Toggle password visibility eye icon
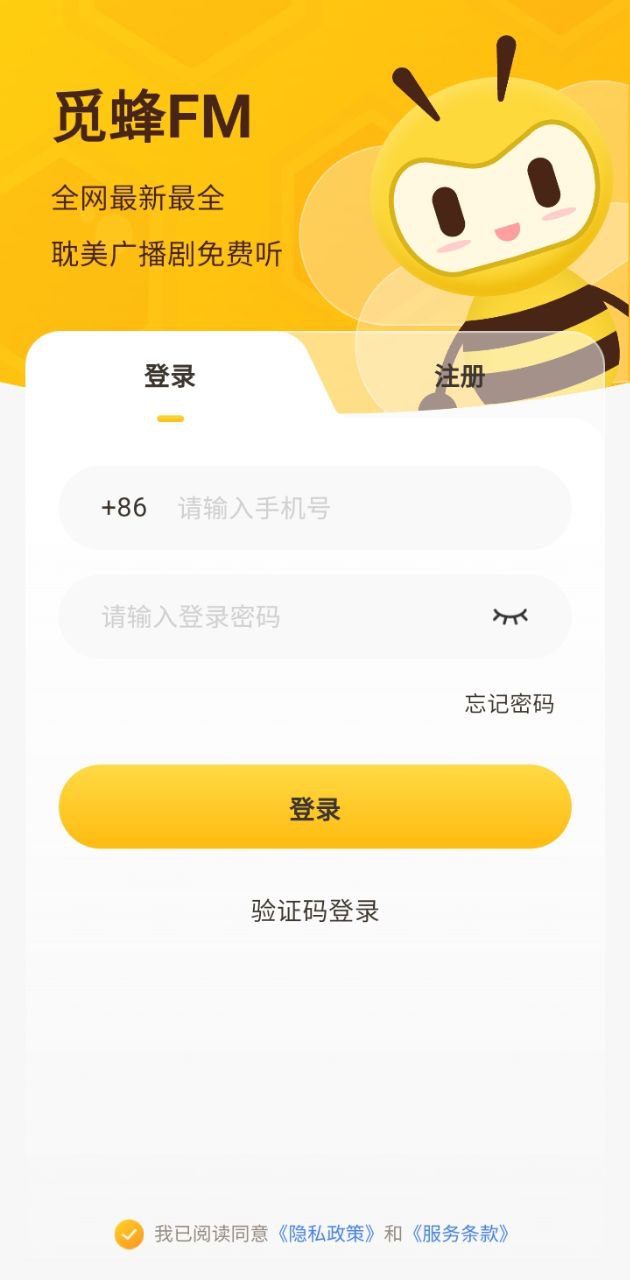The width and height of the screenshot is (630, 1280). coord(510,616)
